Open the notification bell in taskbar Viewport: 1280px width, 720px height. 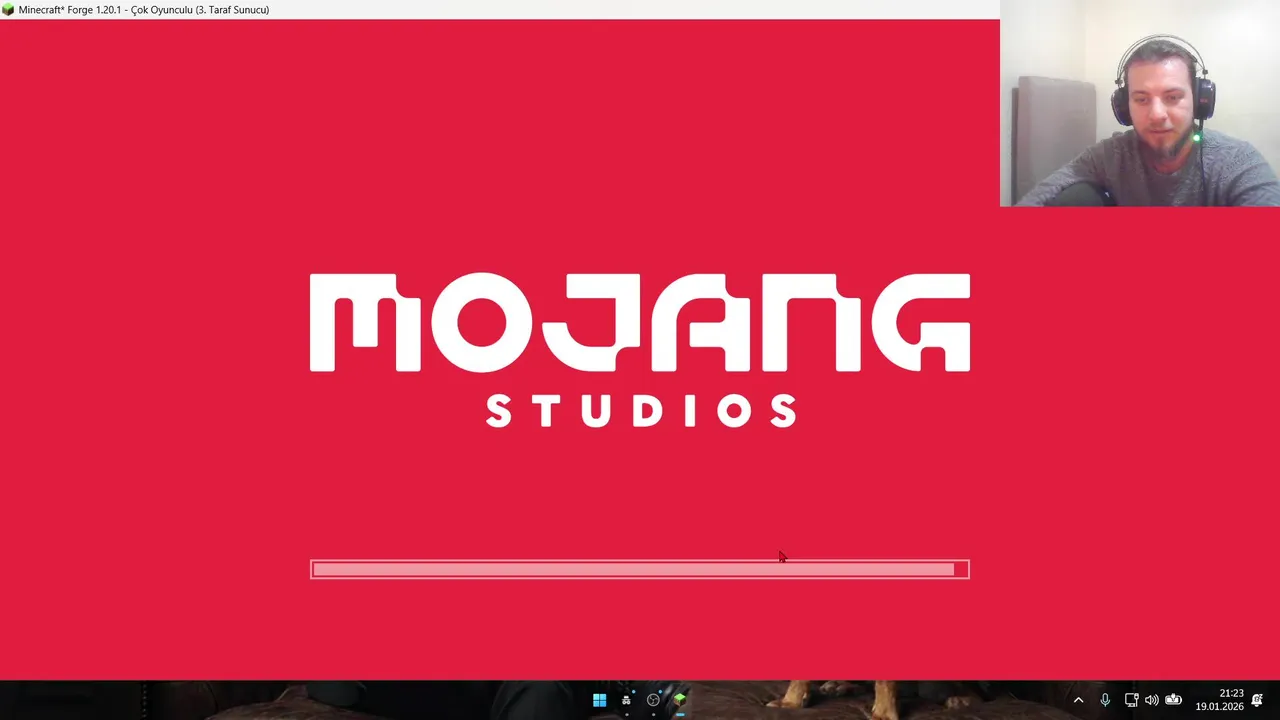coord(1257,700)
